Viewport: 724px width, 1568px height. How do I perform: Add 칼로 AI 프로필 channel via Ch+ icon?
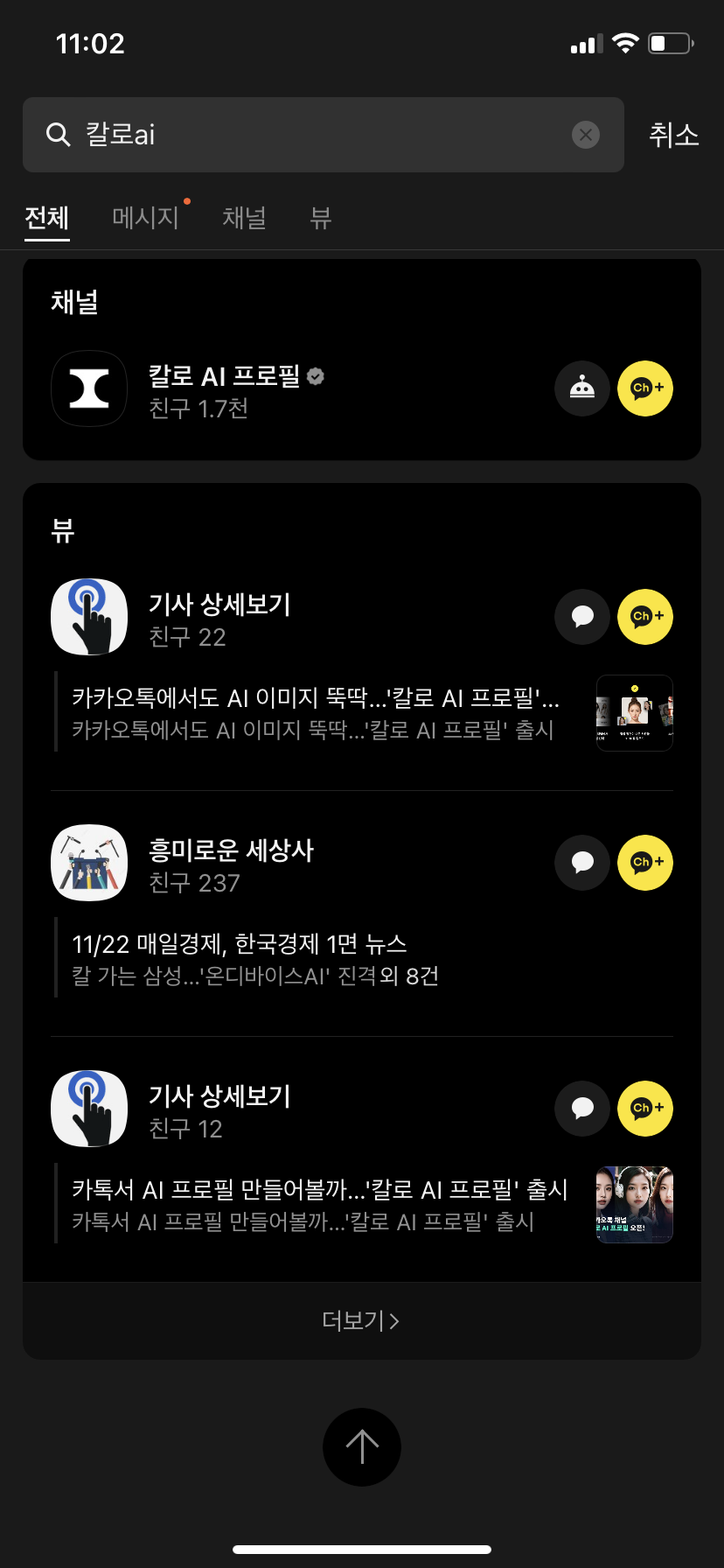pyautogui.click(x=644, y=388)
